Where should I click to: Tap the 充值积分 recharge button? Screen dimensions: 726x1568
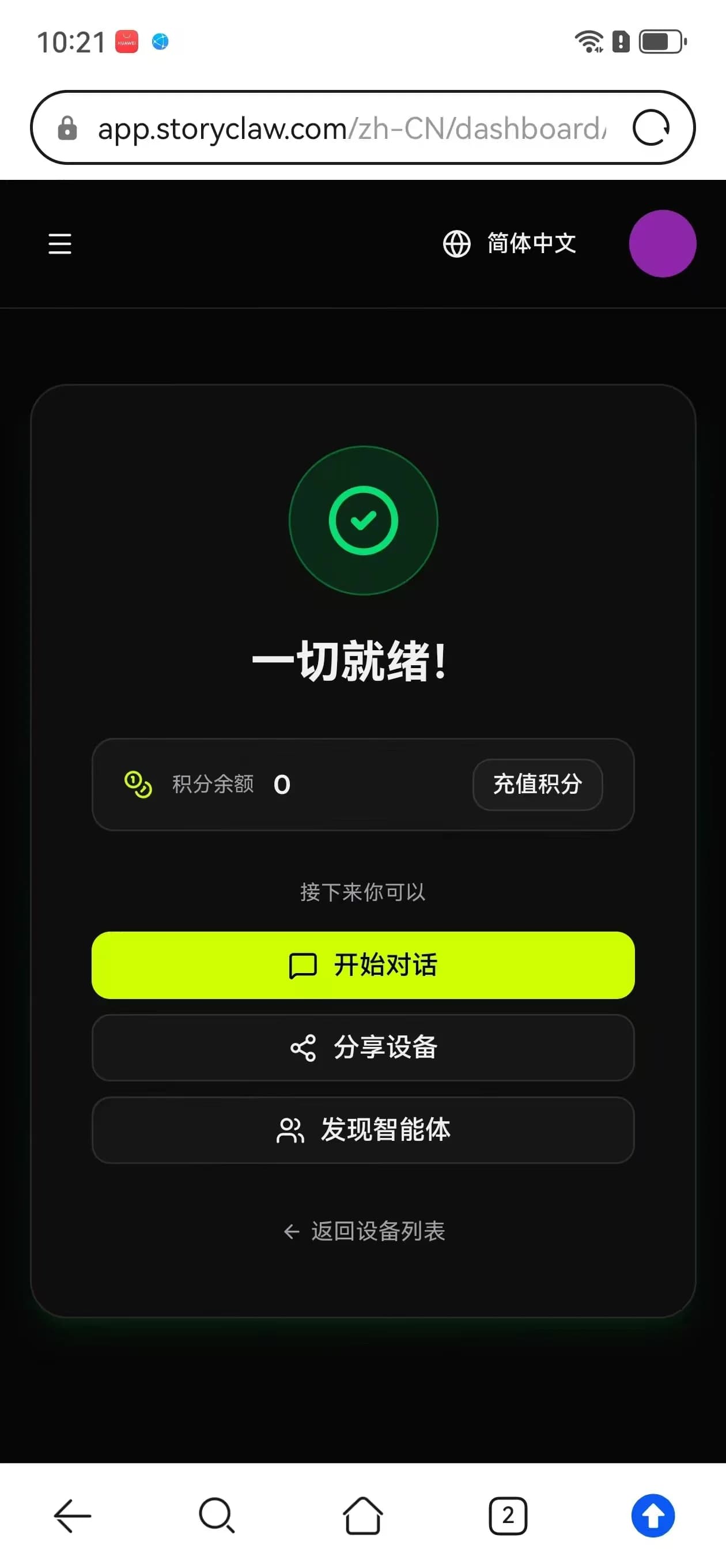(x=538, y=784)
